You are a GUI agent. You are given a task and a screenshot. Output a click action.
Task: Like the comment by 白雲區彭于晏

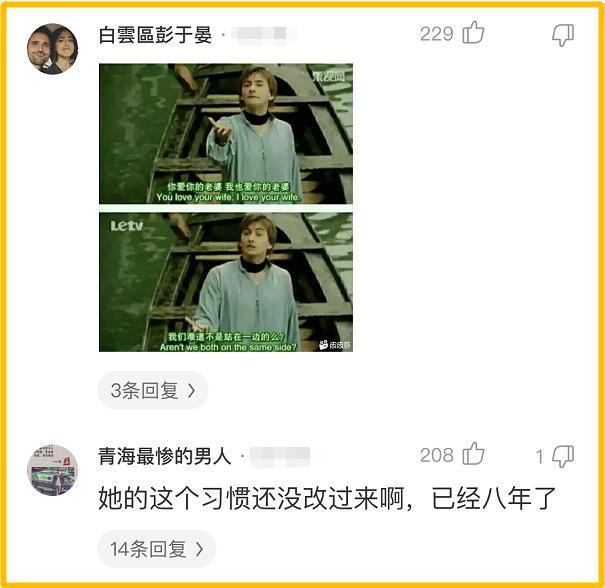(x=473, y=34)
